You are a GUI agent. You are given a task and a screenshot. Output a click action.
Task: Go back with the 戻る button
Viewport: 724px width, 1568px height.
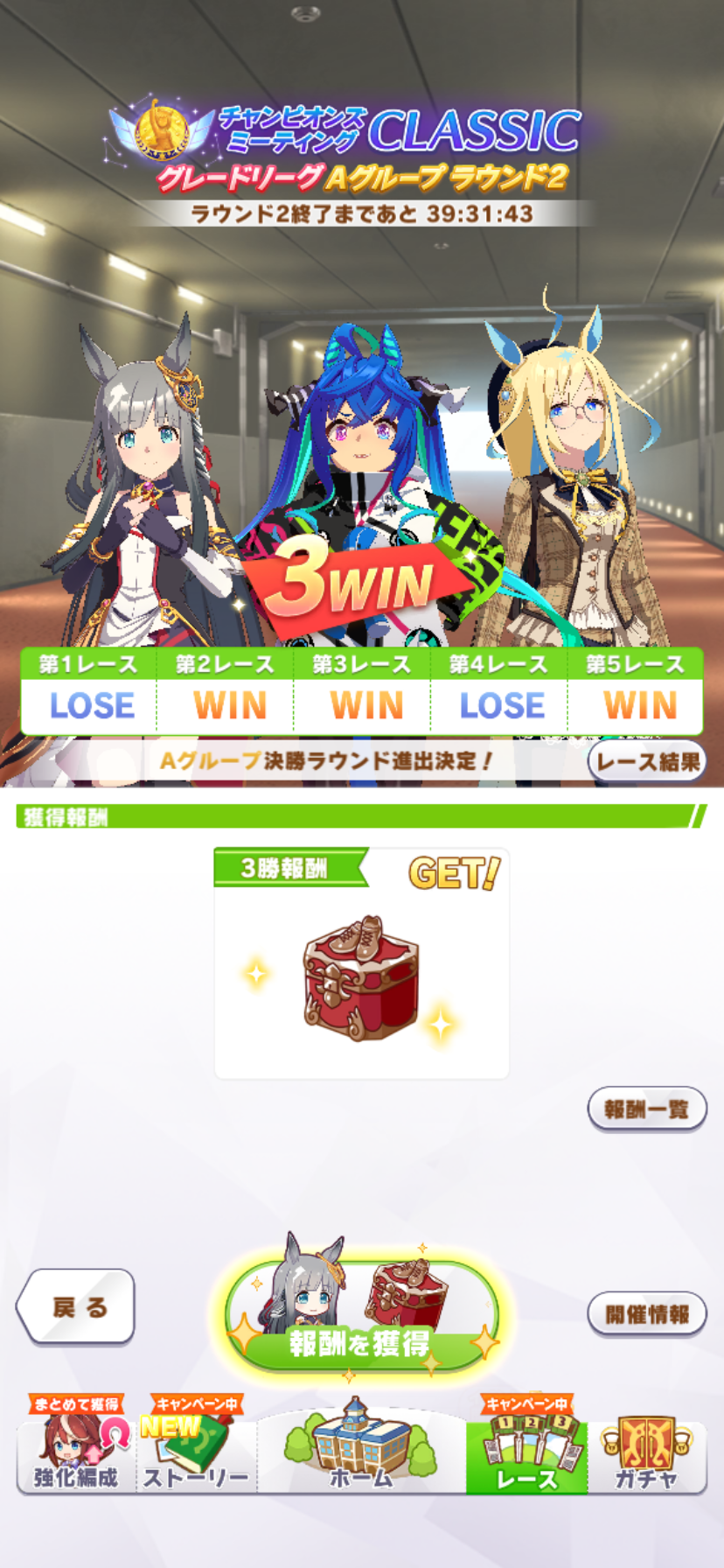77,1307
